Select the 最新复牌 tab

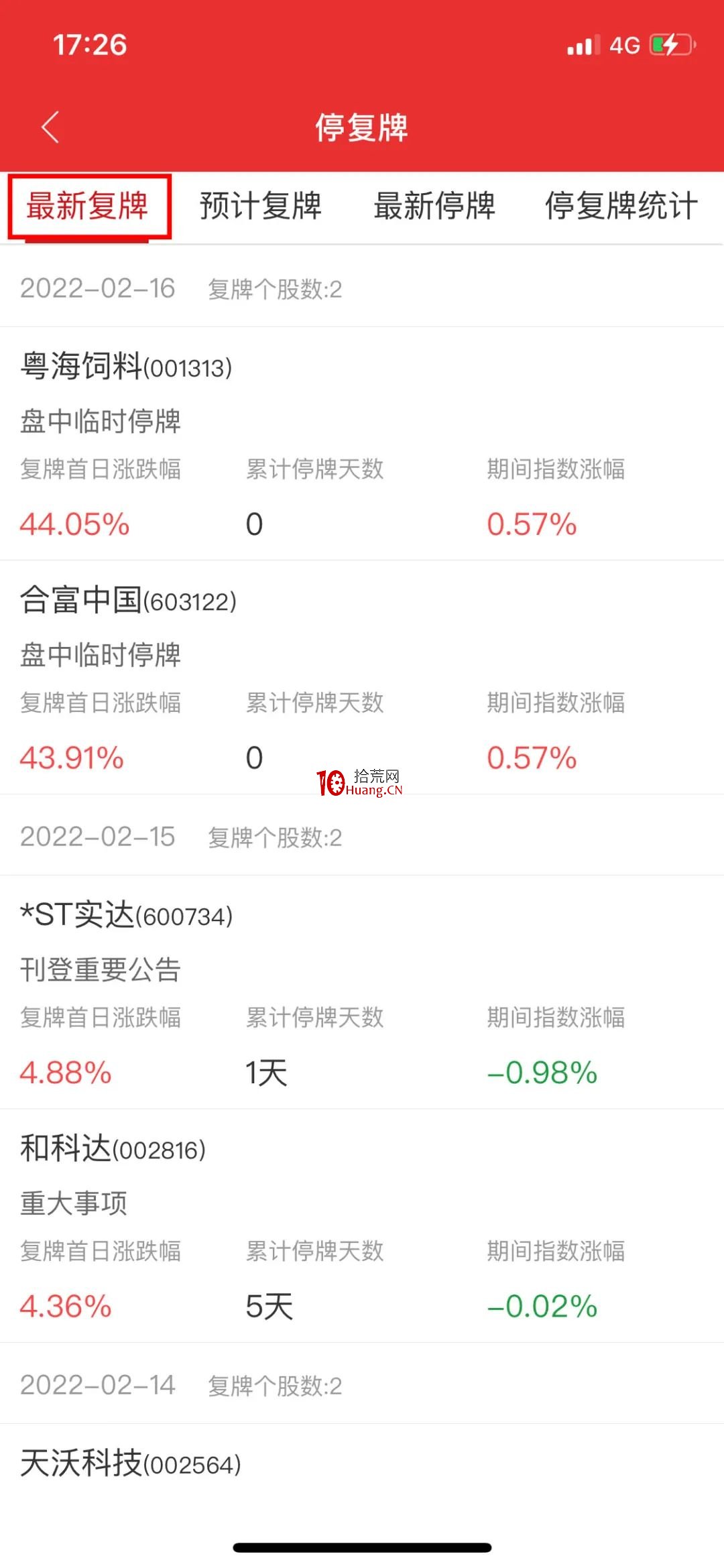[x=87, y=205]
